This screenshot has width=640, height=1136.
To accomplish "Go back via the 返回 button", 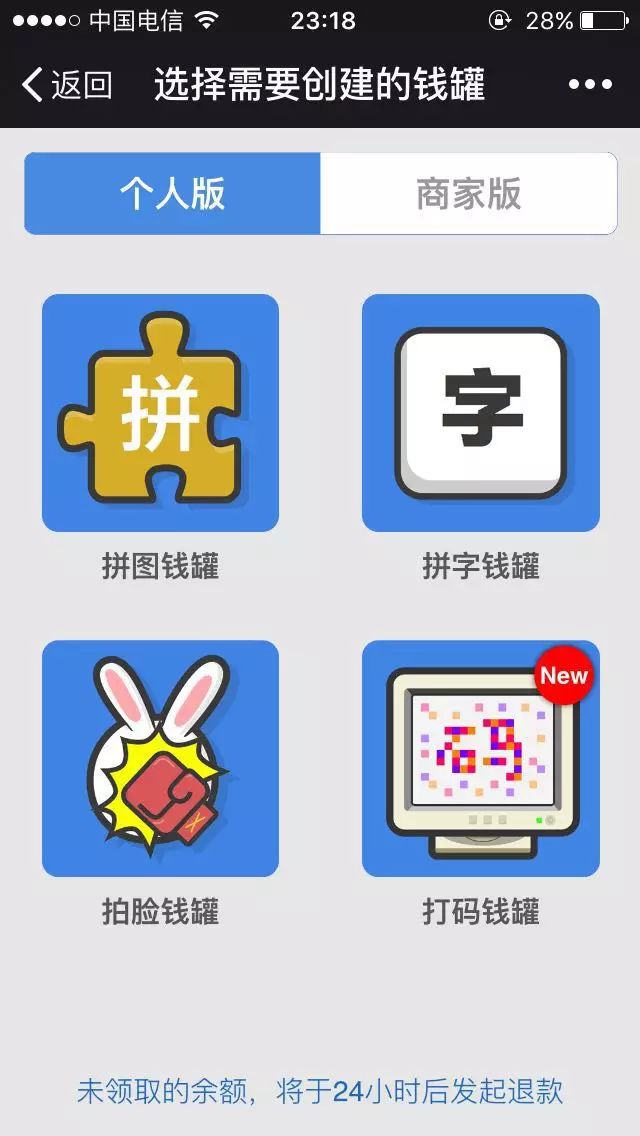I will click(x=66, y=85).
